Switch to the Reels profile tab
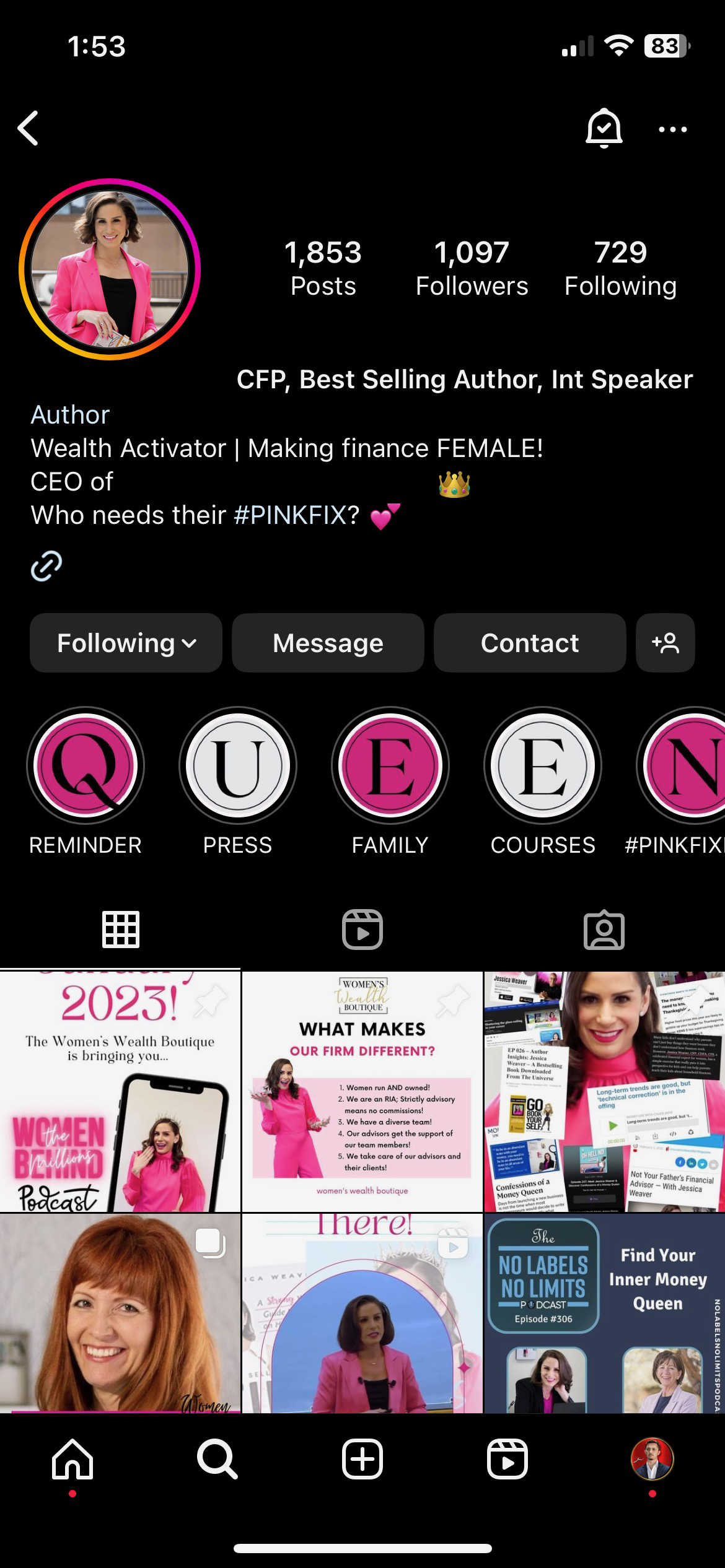This screenshot has height=1568, width=725. pos(362,930)
